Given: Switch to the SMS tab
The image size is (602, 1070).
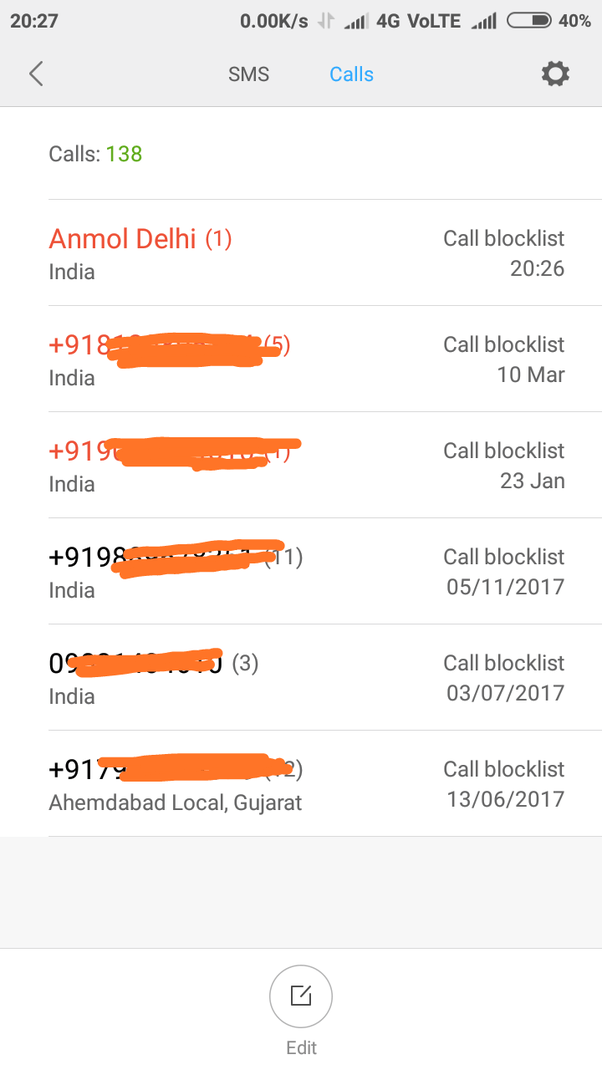Looking at the screenshot, I should coord(248,74).
